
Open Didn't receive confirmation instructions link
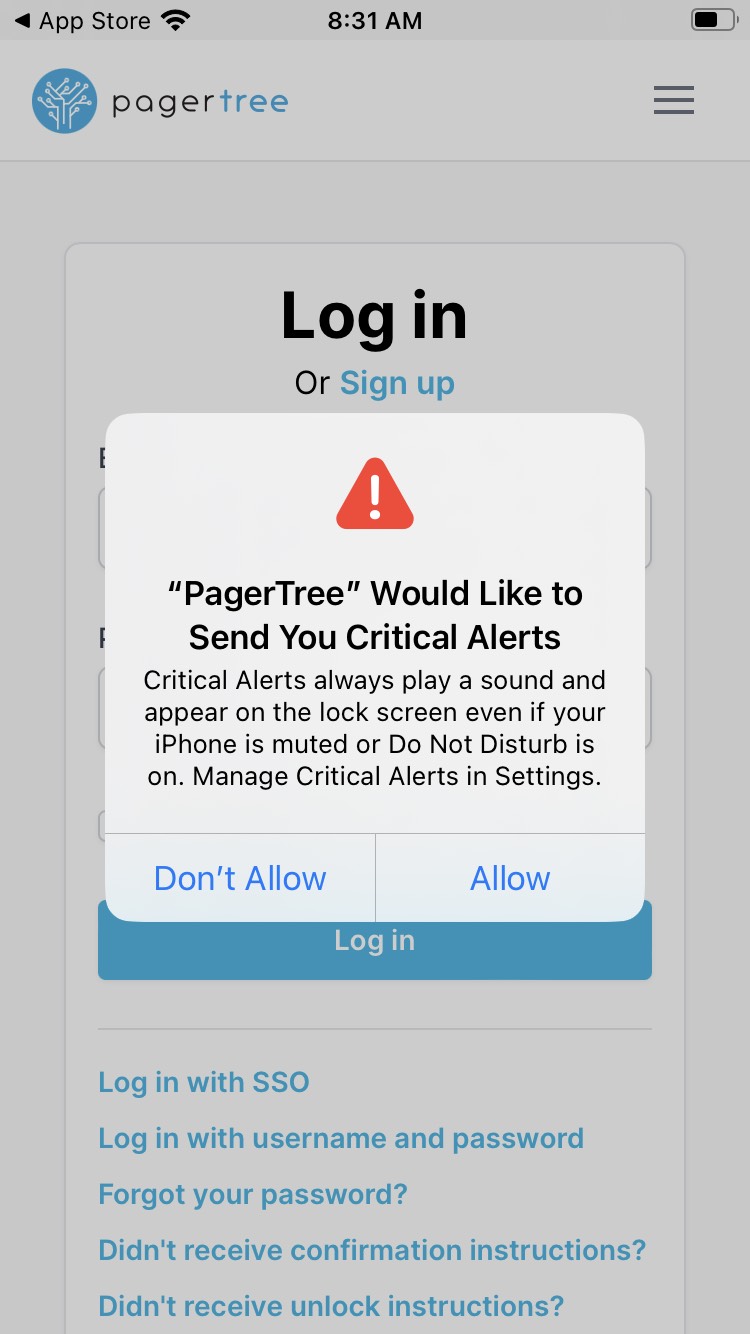pyautogui.click(x=372, y=1250)
